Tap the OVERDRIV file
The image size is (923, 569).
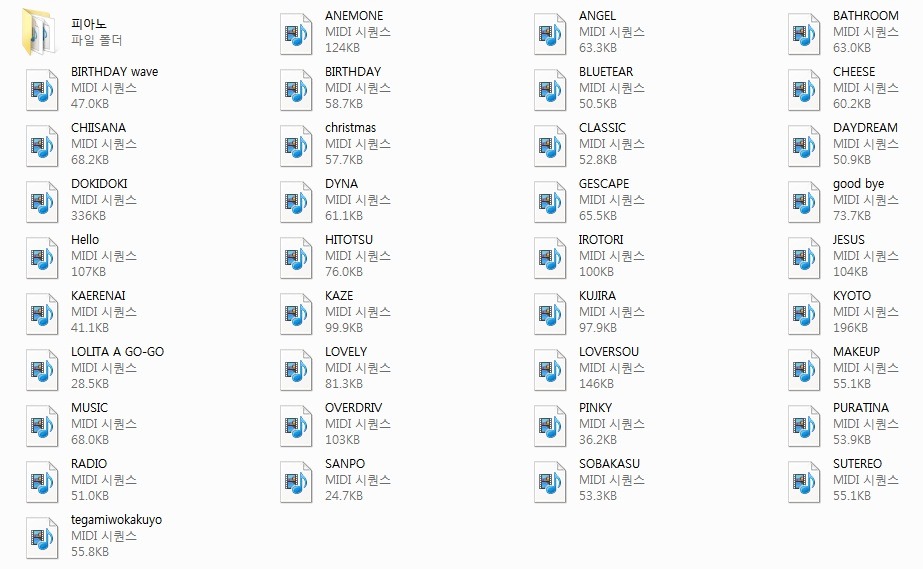pos(295,425)
